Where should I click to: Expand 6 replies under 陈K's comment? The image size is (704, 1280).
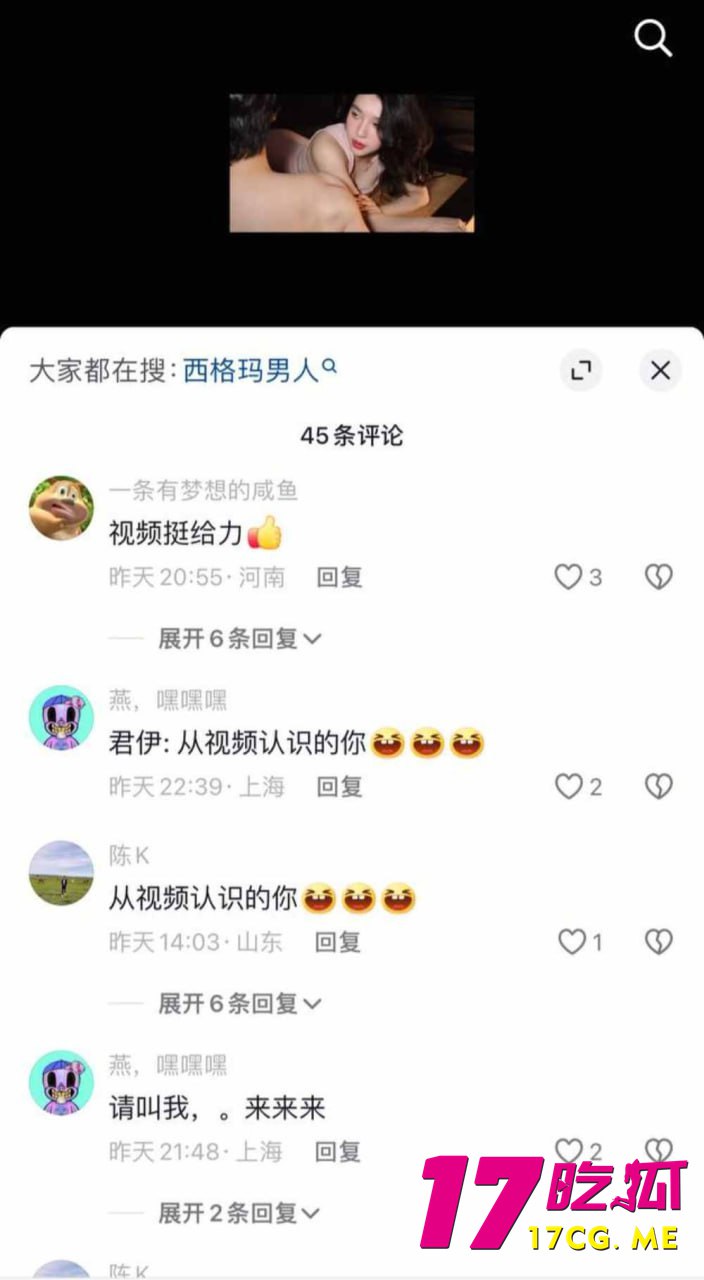[x=239, y=1003]
